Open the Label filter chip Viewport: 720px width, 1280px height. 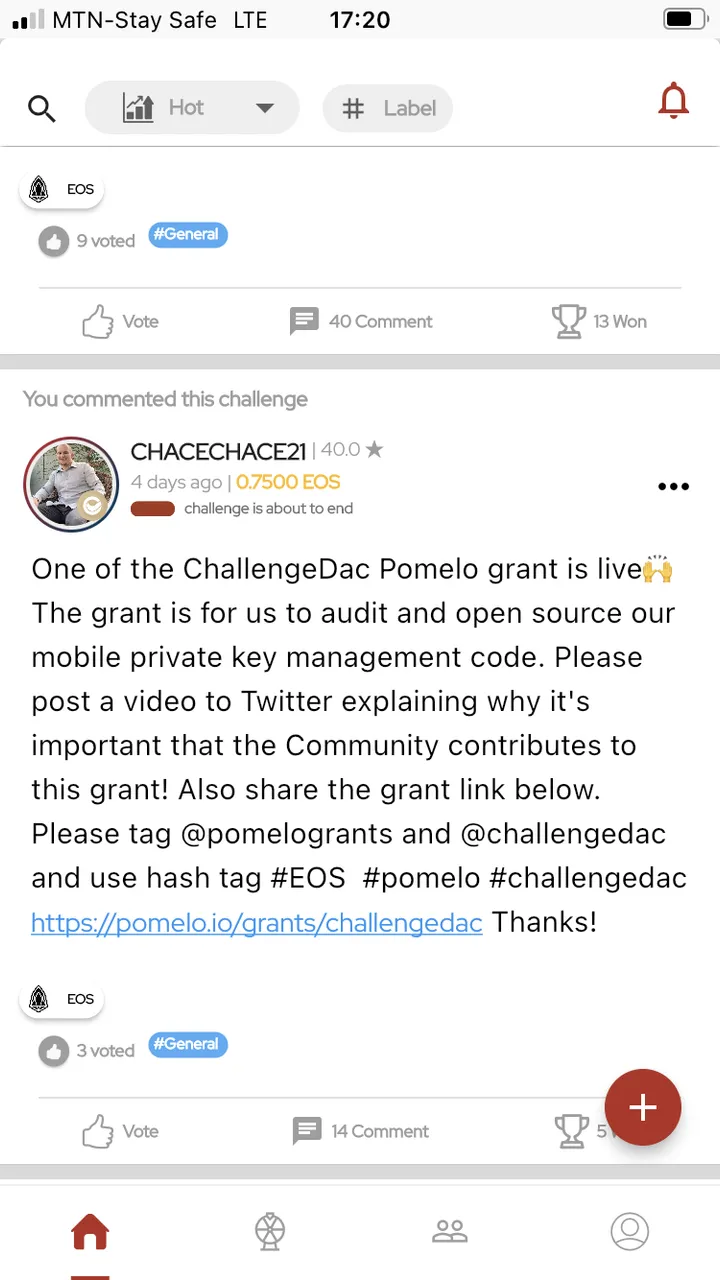tap(388, 108)
